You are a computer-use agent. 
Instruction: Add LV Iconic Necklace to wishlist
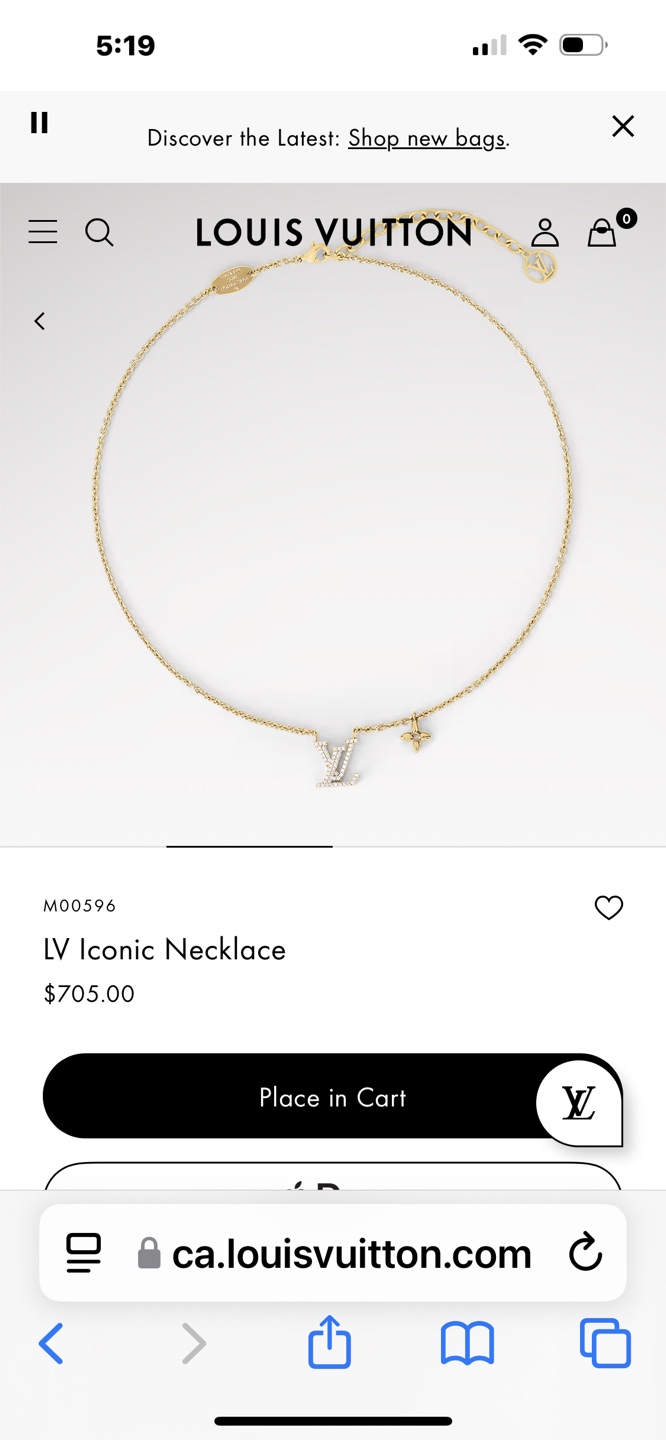pyautogui.click(x=609, y=907)
